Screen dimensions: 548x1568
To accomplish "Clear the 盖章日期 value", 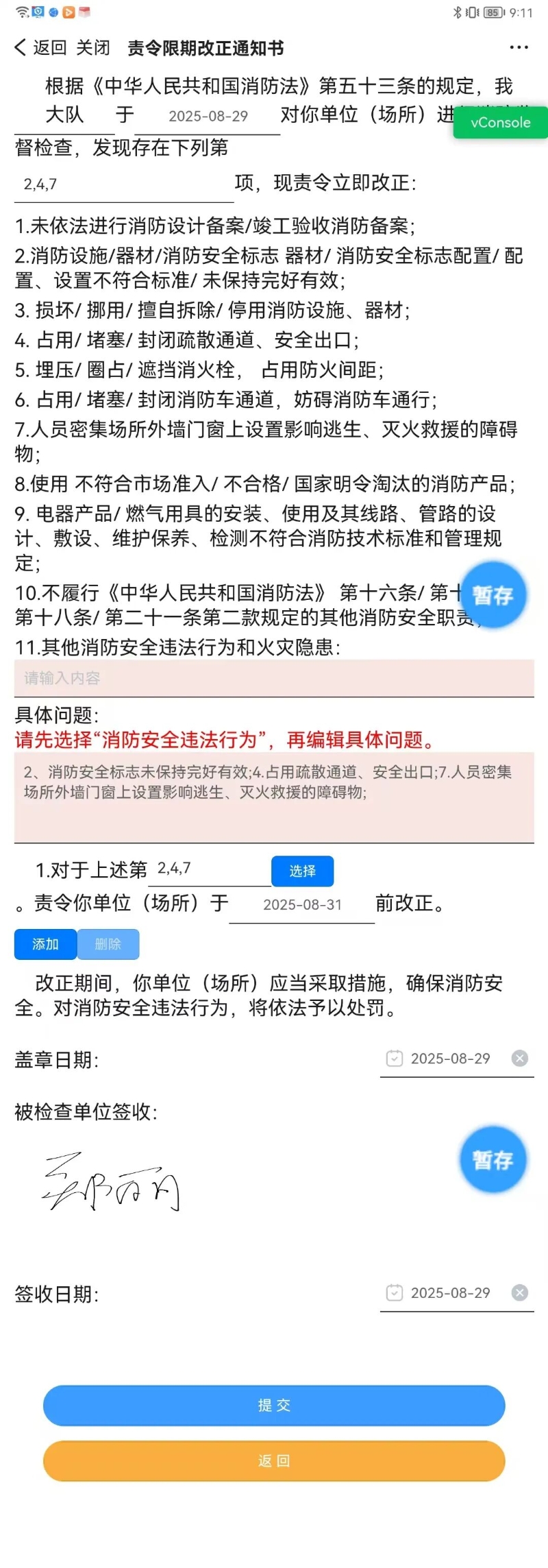I will pyautogui.click(x=520, y=1059).
